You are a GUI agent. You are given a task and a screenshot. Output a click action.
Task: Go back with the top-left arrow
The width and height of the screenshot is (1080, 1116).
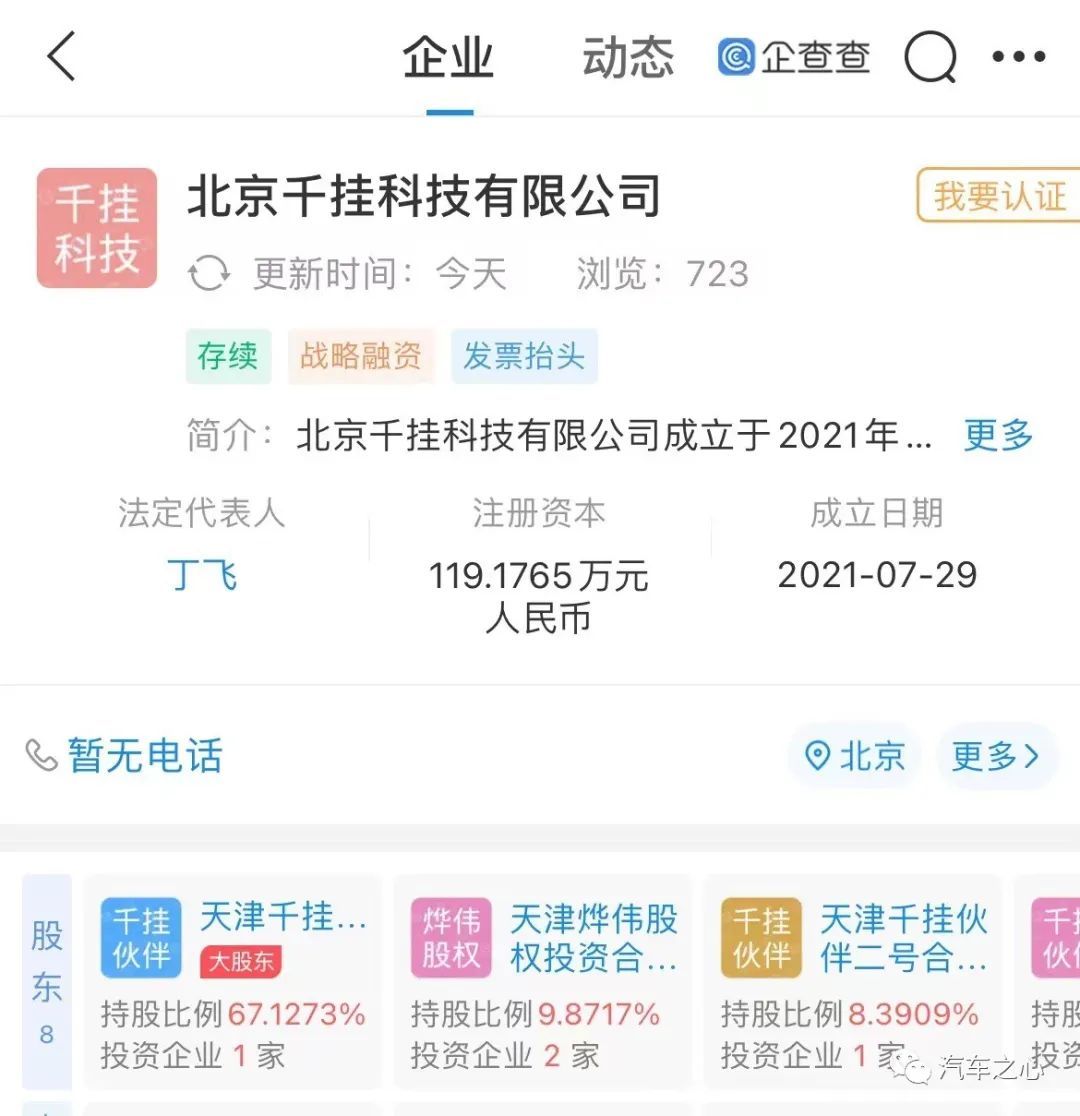[62, 56]
